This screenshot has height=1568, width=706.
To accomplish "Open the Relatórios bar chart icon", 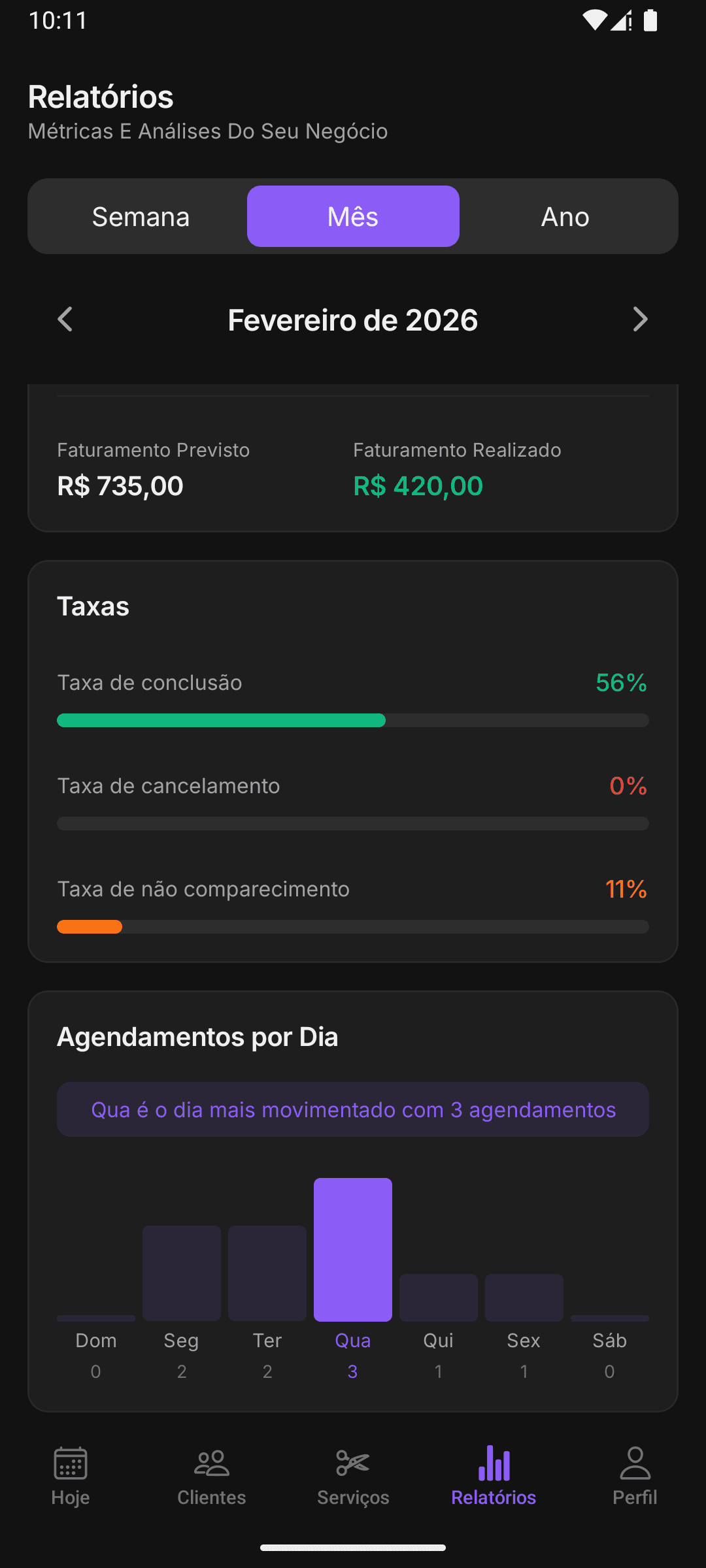I will 494,1462.
